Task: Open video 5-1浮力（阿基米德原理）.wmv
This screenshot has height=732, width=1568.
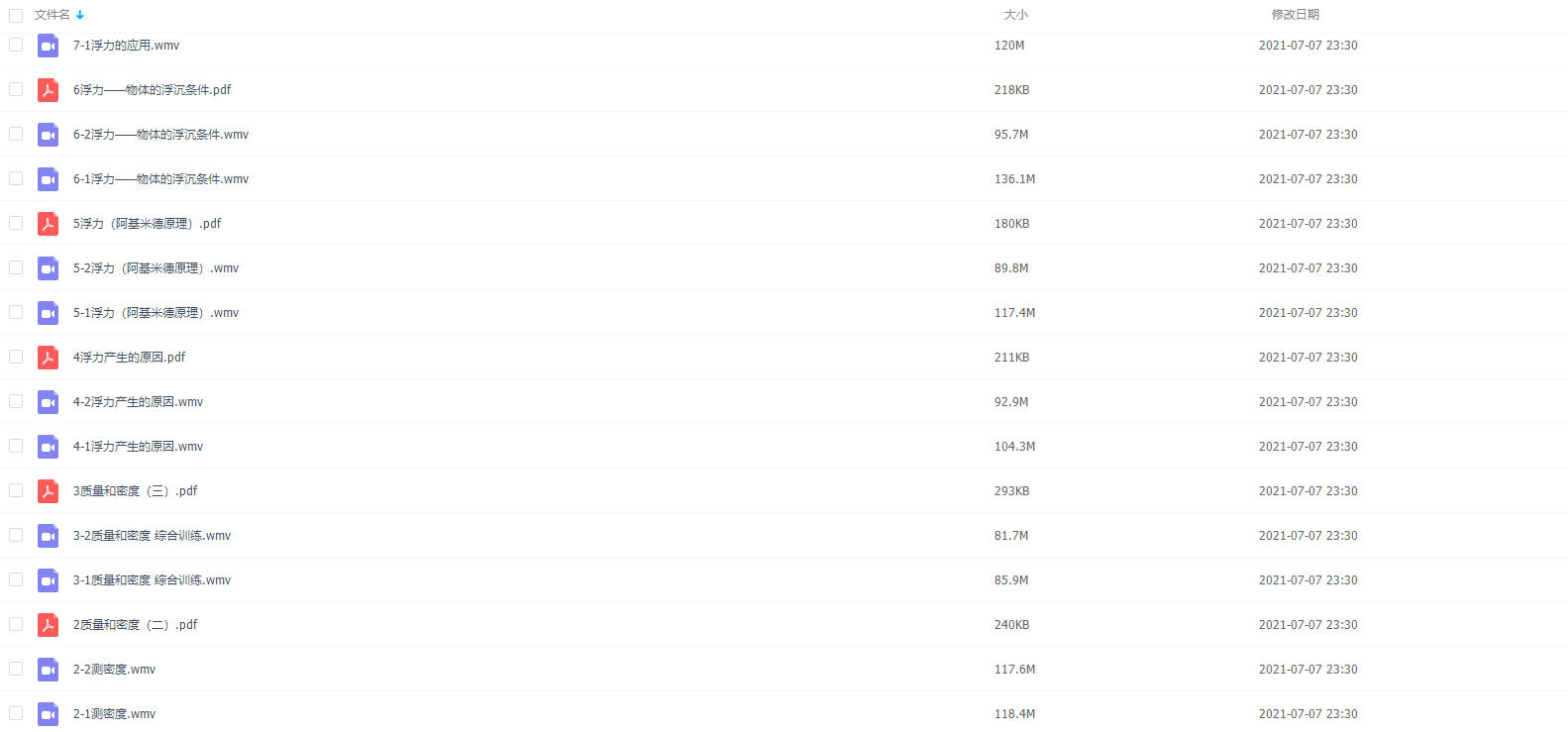Action: (156, 313)
